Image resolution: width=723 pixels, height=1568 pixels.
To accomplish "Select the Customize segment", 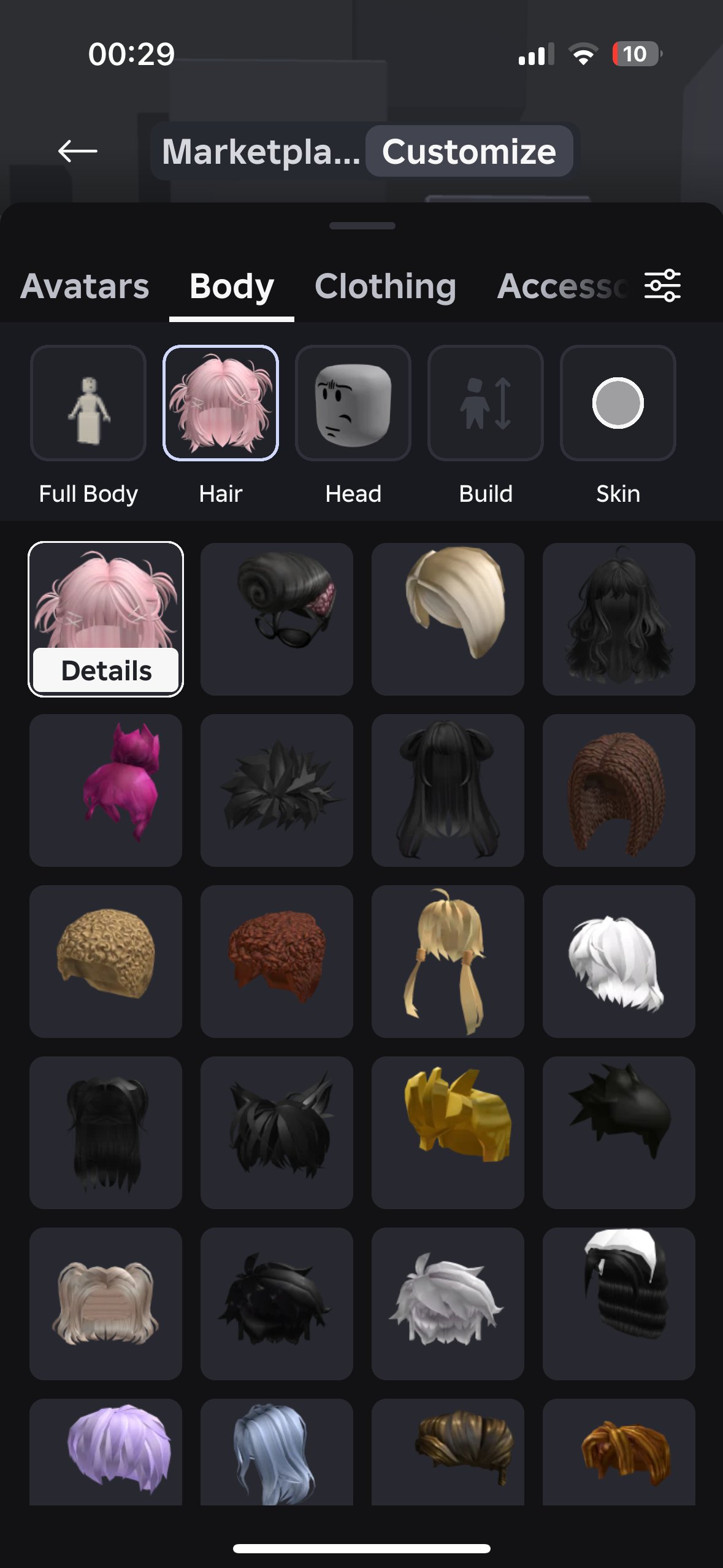I will (x=469, y=152).
